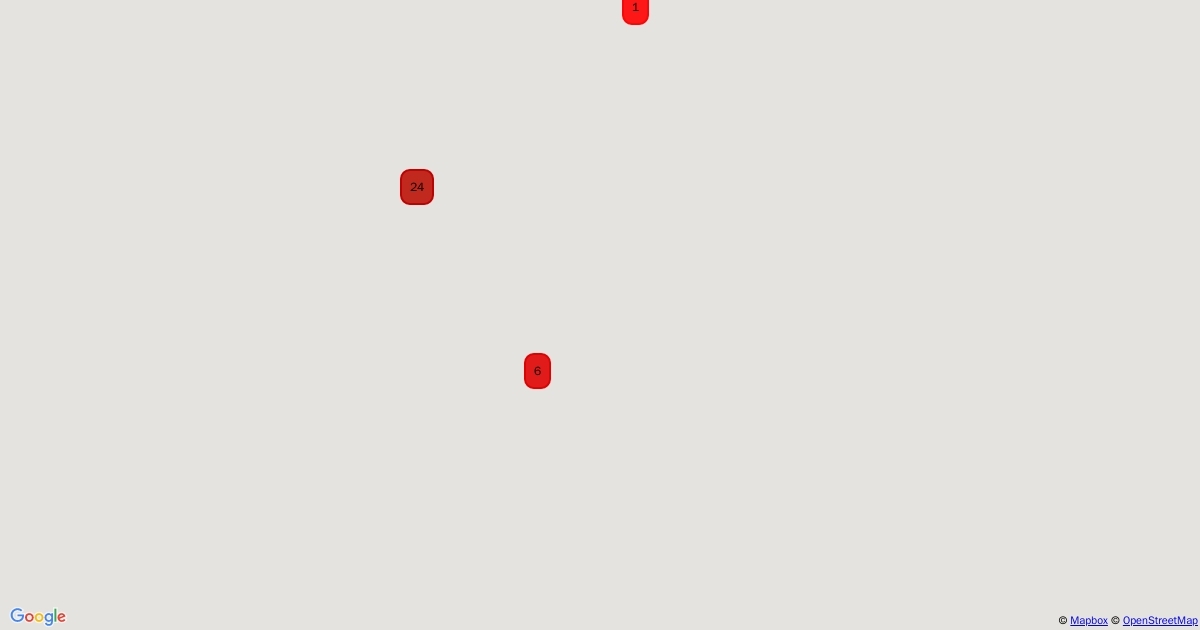
Task: Open the OpenStreetMap attribution link
Action: pyautogui.click(x=1159, y=621)
